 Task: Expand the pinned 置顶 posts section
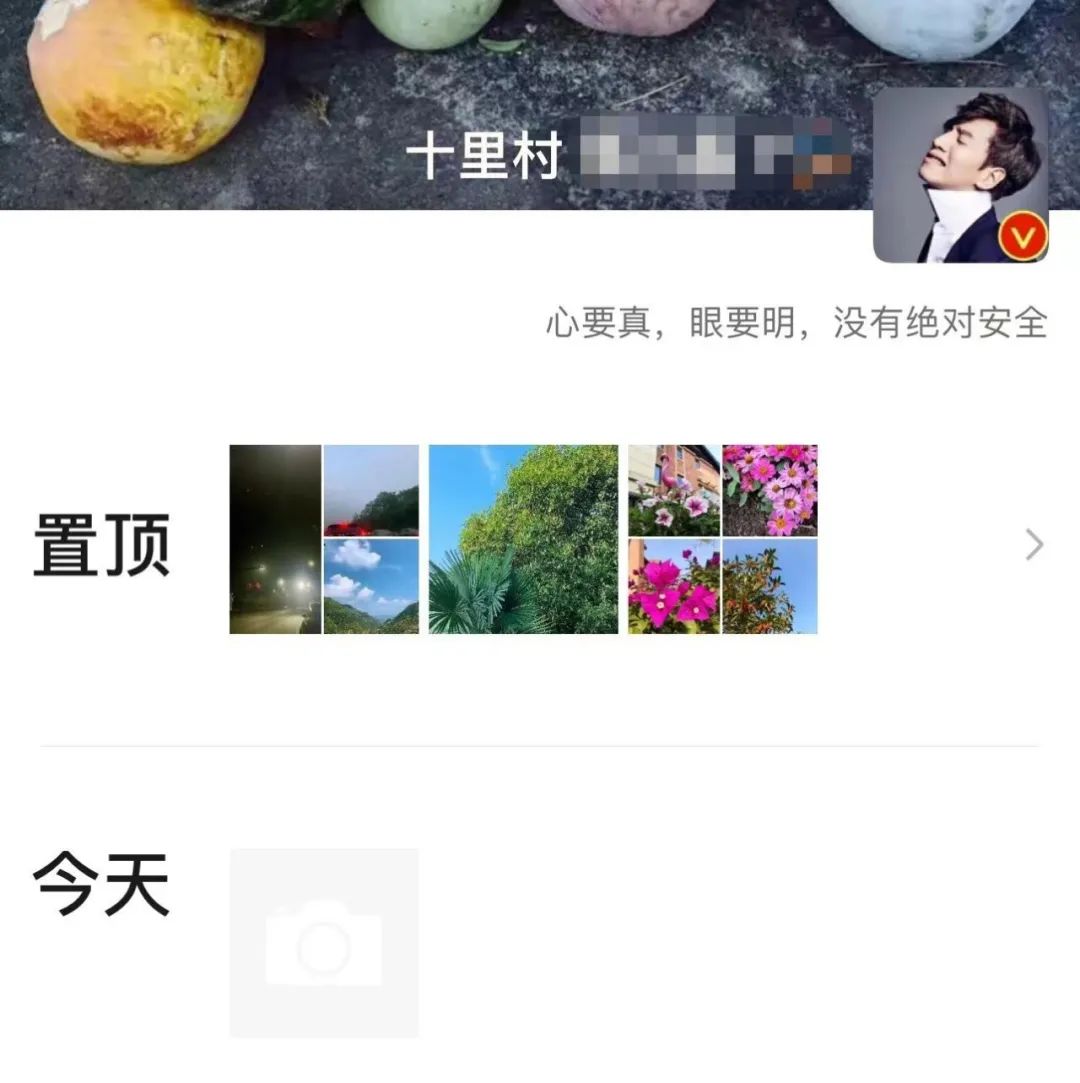[104, 545]
